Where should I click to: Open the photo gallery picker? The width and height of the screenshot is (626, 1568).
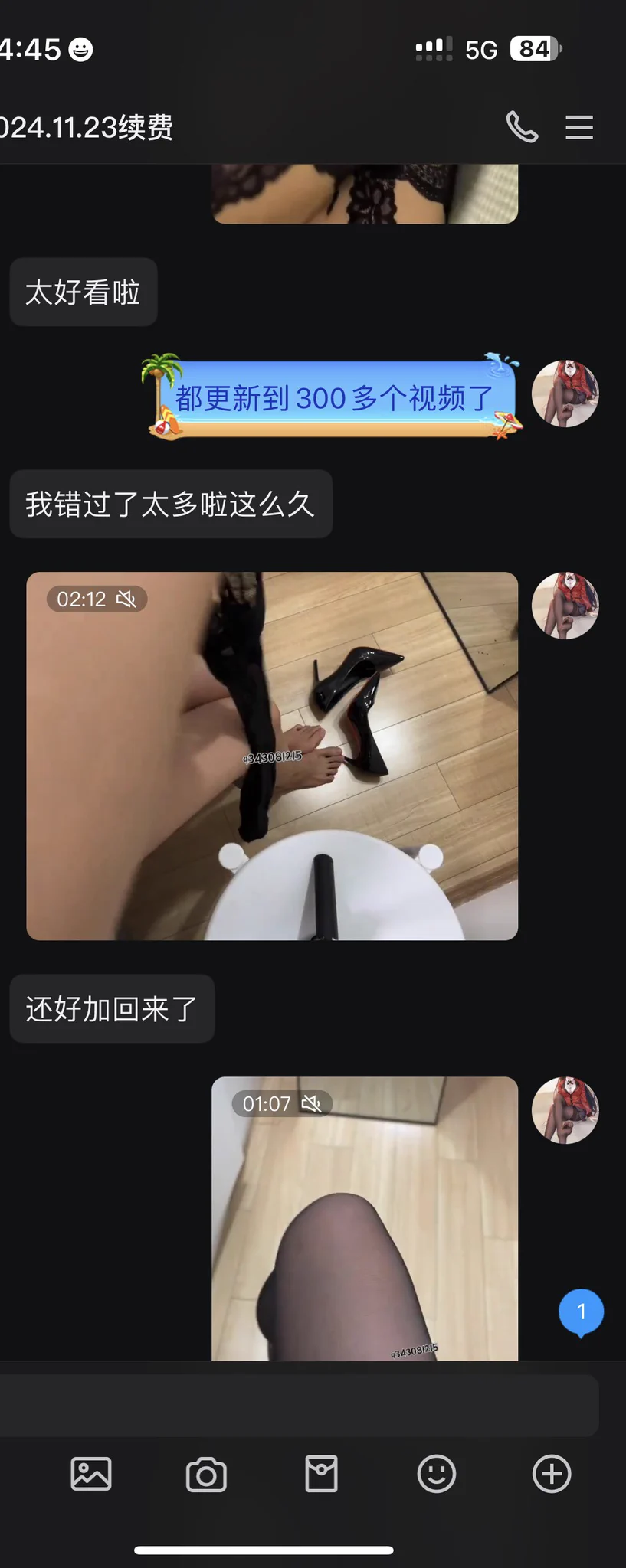click(91, 1474)
